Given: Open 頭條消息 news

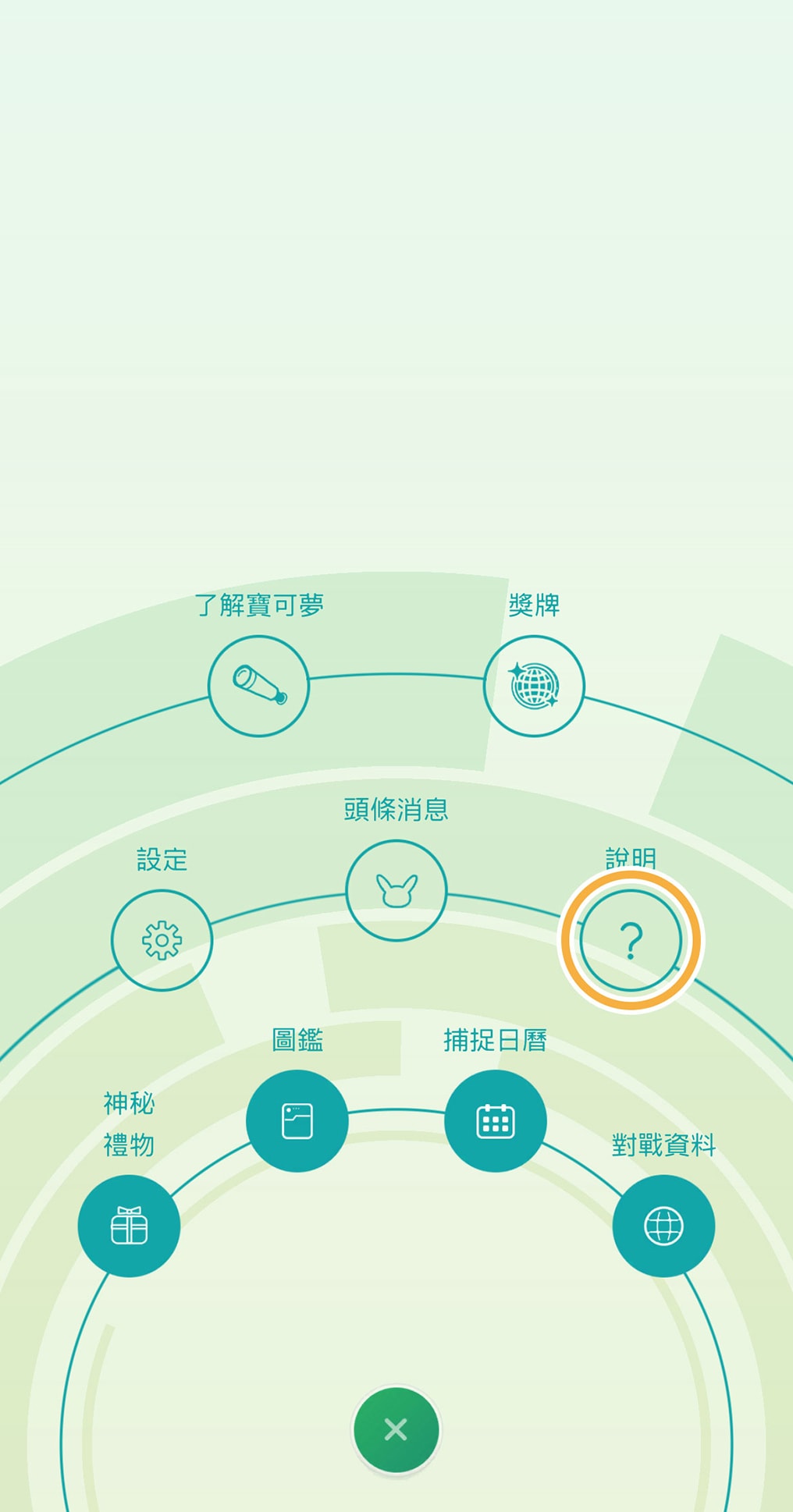Looking at the screenshot, I should pyautogui.click(x=396, y=890).
